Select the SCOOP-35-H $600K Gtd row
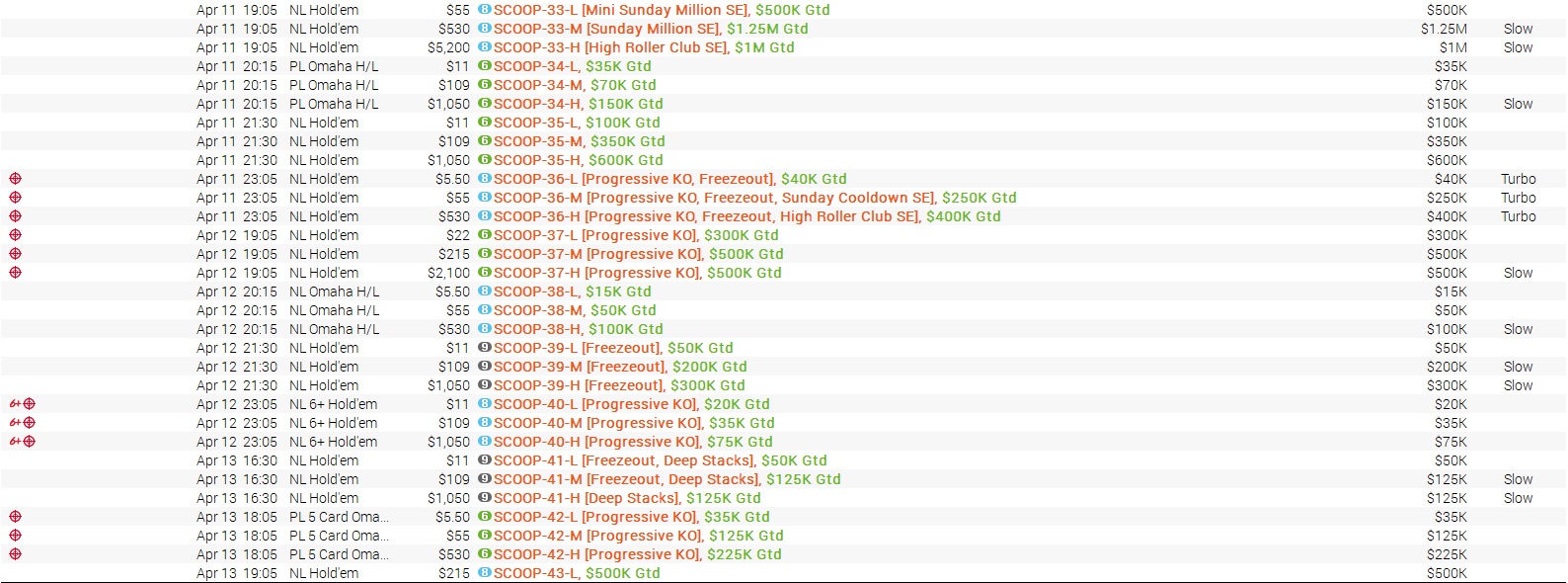 point(578,160)
